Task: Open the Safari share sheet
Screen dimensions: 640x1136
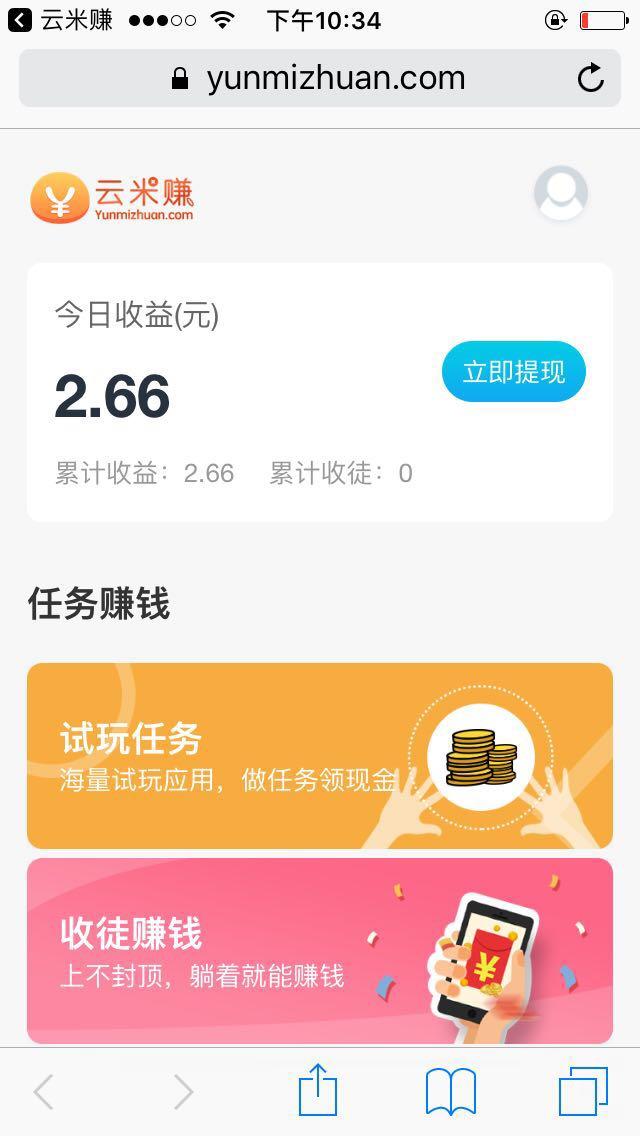Action: coord(318,1091)
